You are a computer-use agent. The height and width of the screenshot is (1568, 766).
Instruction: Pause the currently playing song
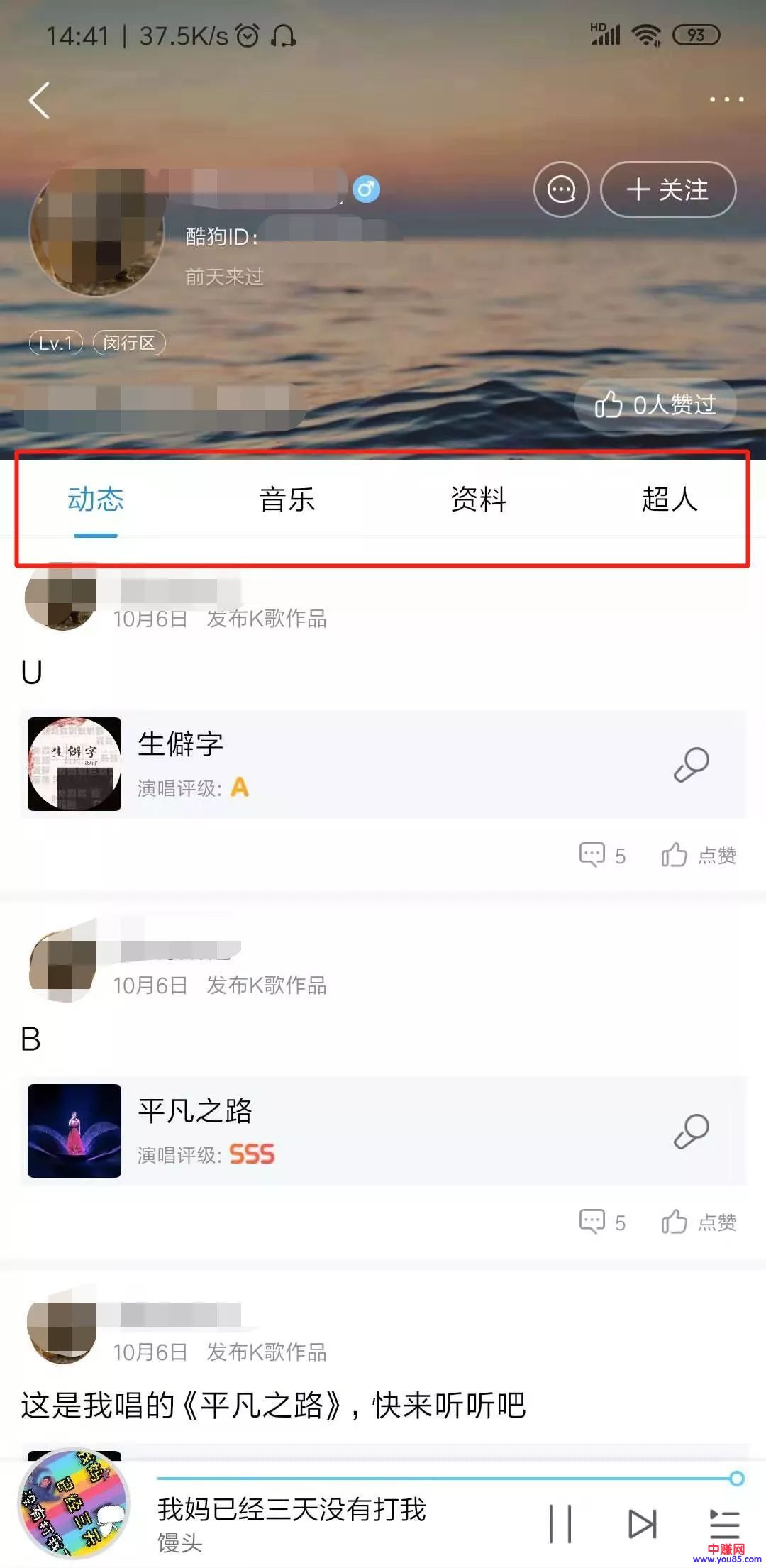pos(560,1523)
